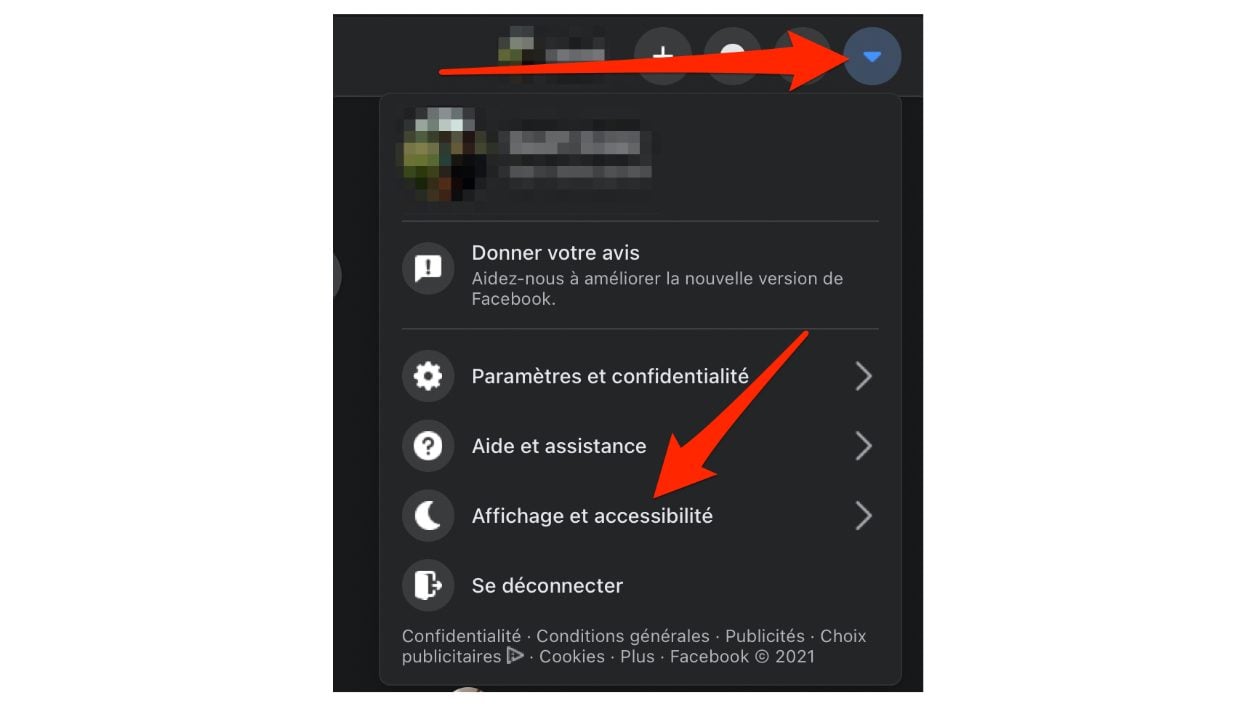Select Se déconnecter to log out
1256x708 pixels.
pyautogui.click(x=546, y=586)
